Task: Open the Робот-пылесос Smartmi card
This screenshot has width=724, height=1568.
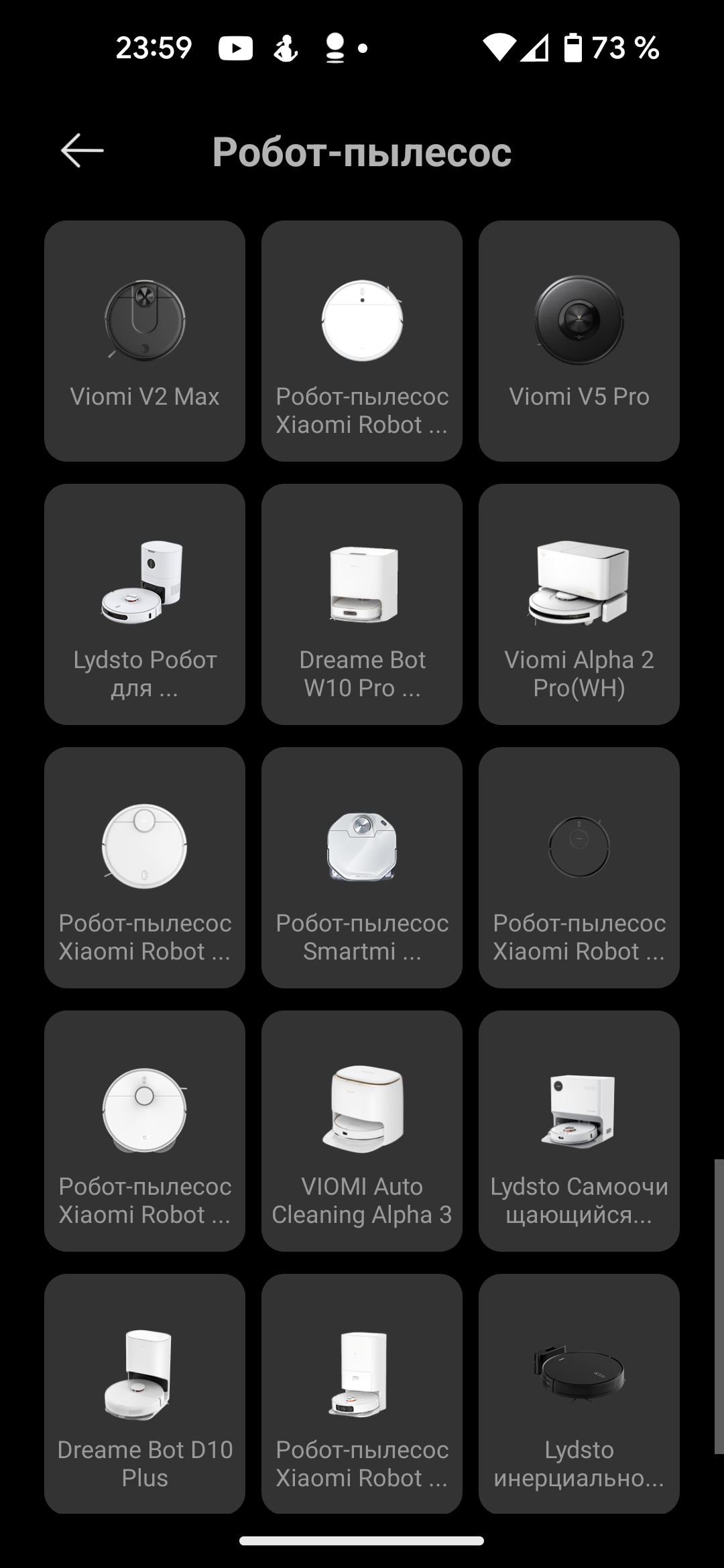Action: pyautogui.click(x=362, y=867)
